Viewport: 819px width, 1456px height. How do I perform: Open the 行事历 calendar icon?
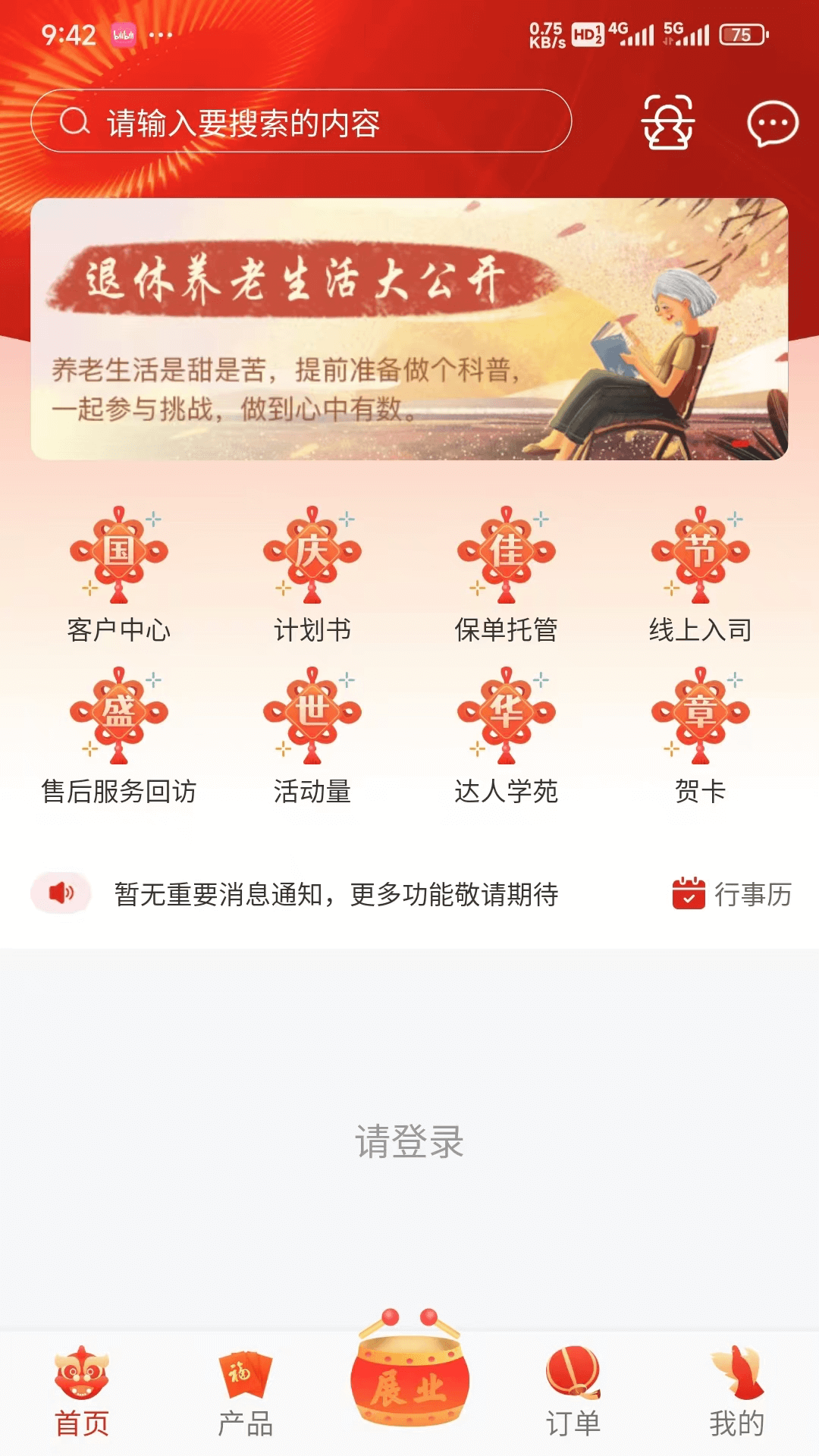(732, 895)
